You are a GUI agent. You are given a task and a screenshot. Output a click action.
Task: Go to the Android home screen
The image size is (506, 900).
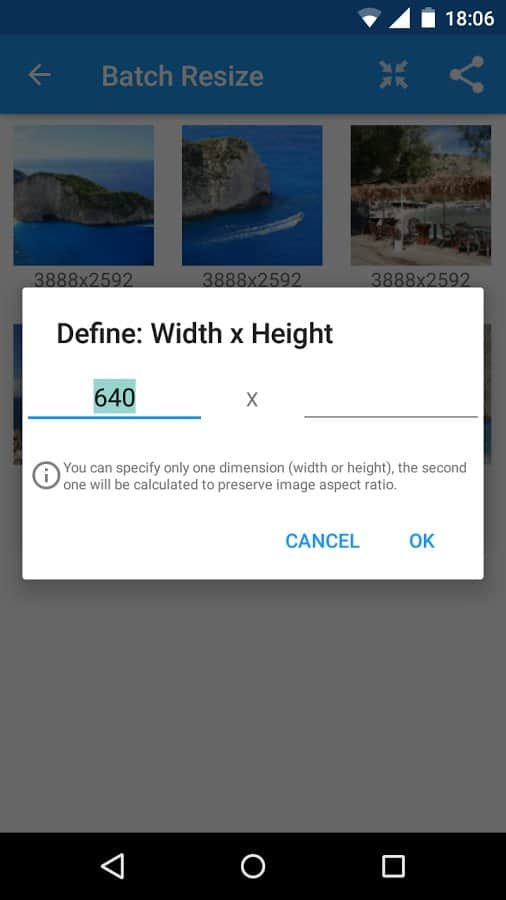coord(253,866)
